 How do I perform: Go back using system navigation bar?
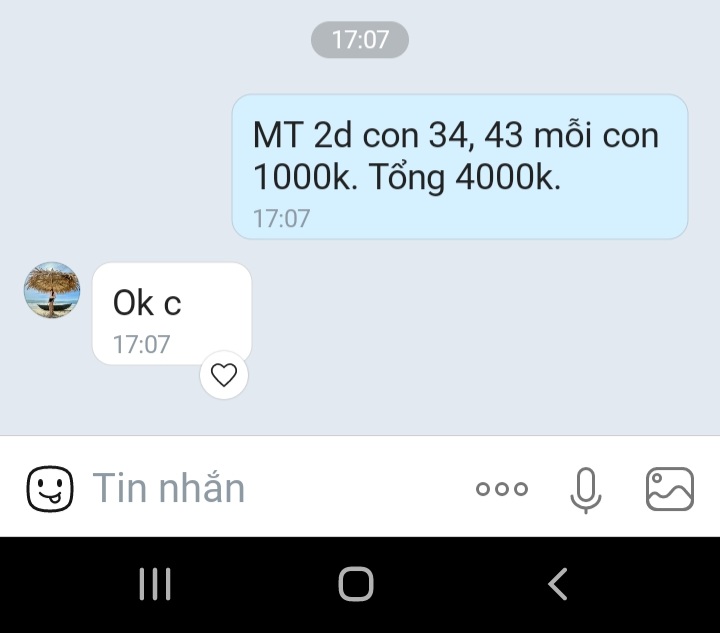pos(558,584)
